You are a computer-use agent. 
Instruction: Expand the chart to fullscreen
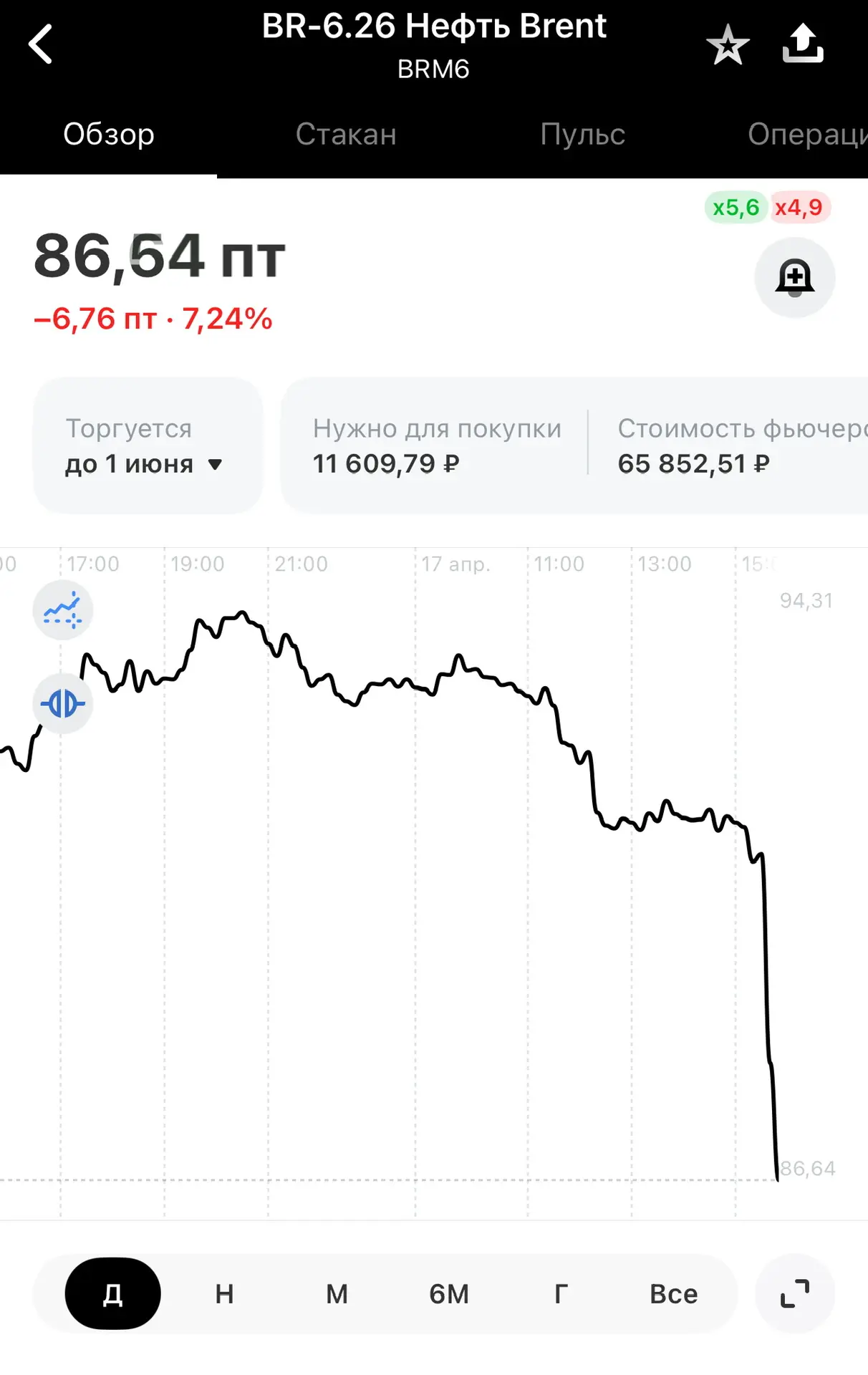(x=795, y=1293)
